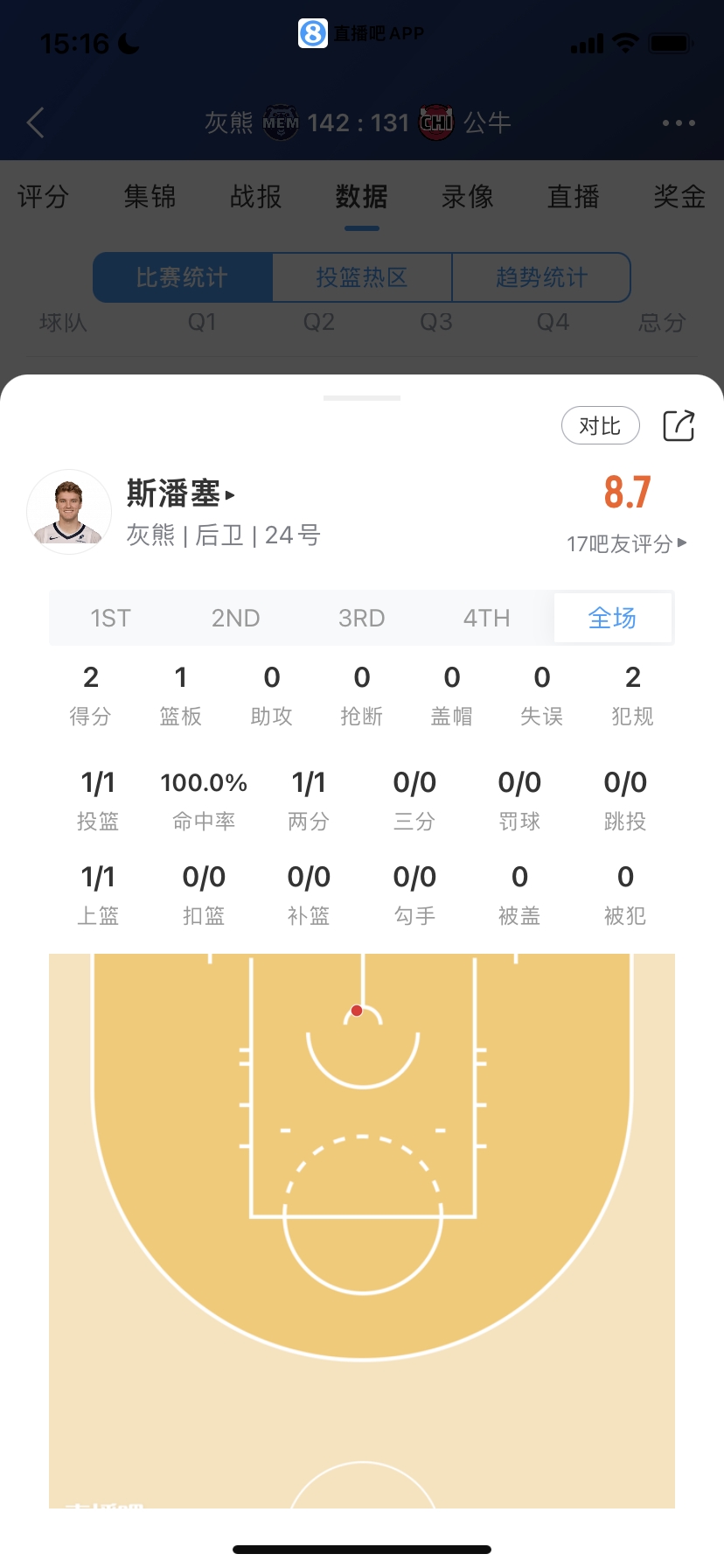Open 斯潘塞 player profile link
724x1568 pixels.
[x=181, y=493]
